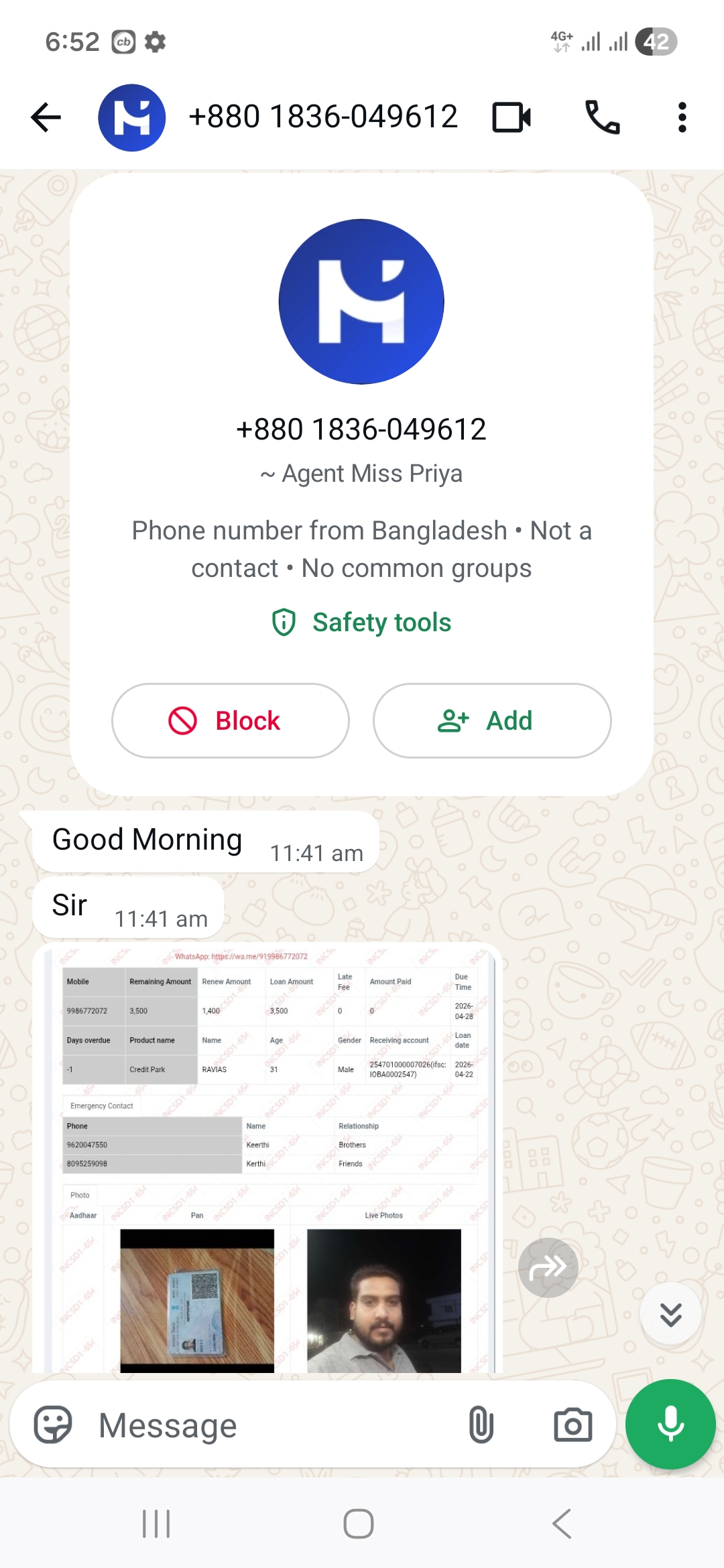Open the attachment paperclip menu

click(481, 1425)
